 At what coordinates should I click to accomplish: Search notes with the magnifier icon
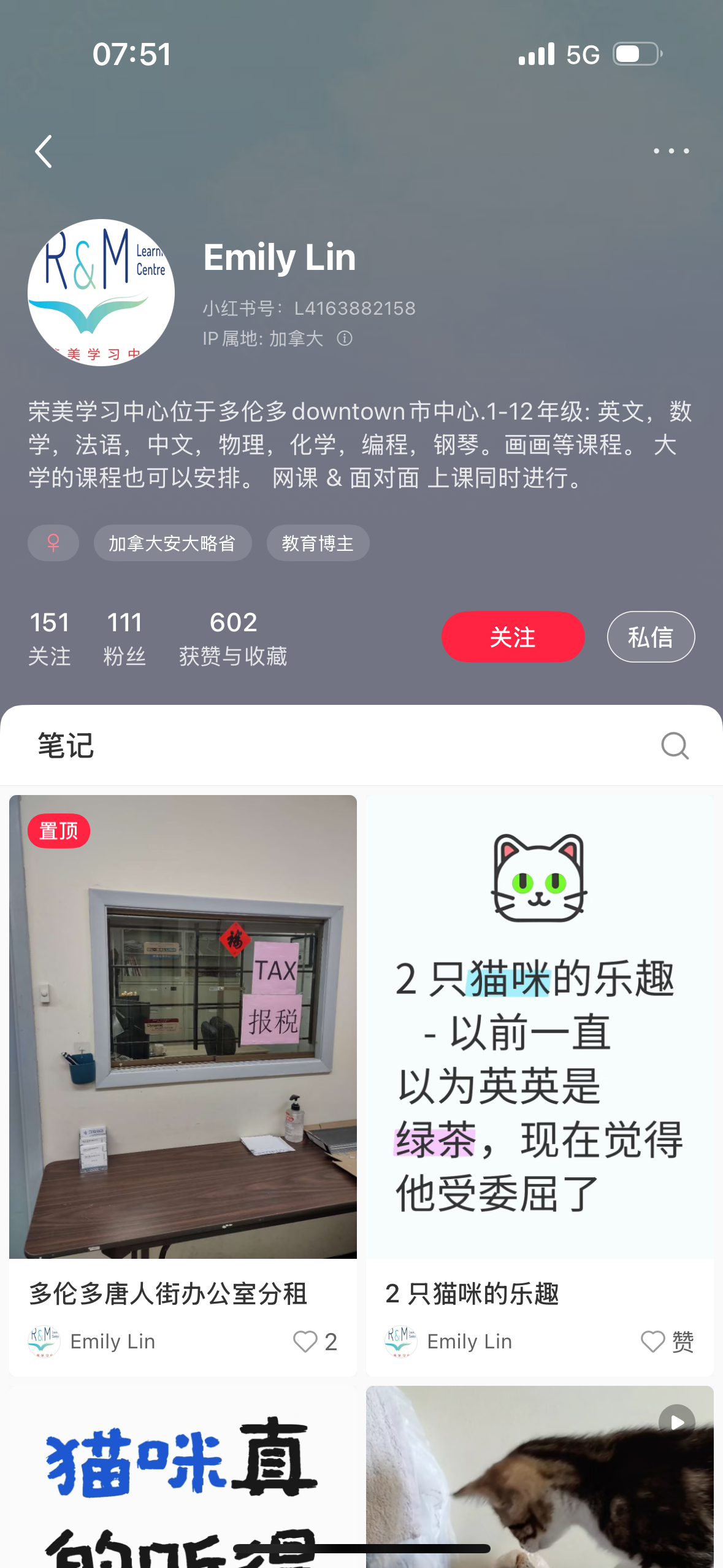pyautogui.click(x=675, y=746)
